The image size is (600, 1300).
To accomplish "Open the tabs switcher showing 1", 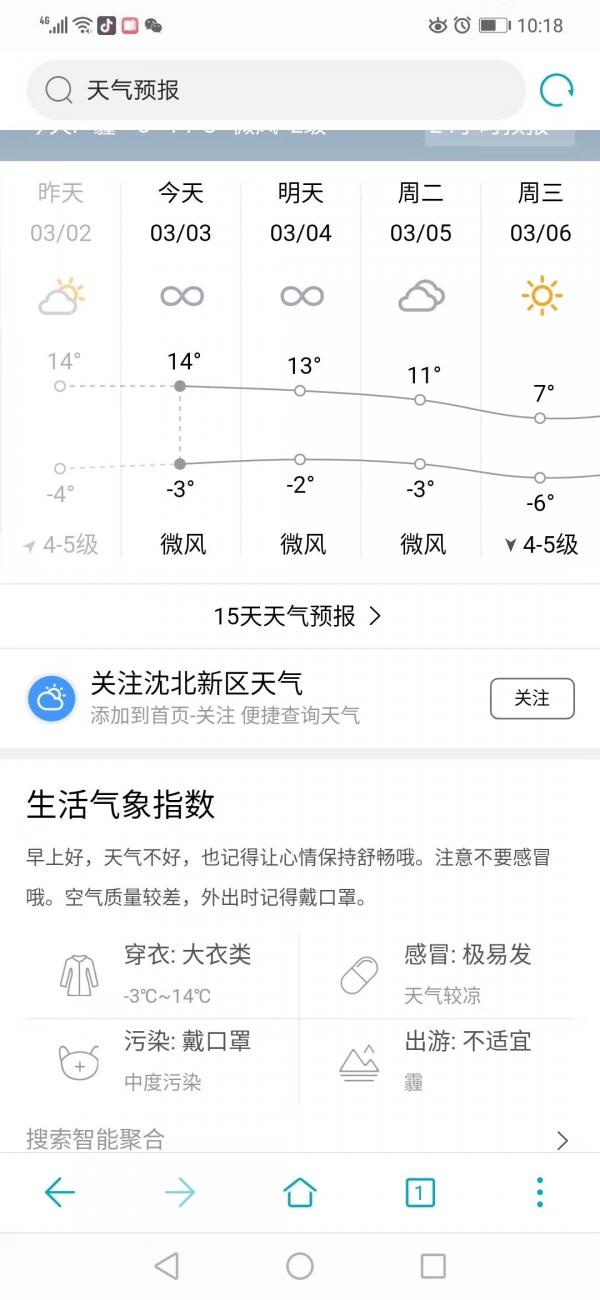I will click(x=420, y=1192).
